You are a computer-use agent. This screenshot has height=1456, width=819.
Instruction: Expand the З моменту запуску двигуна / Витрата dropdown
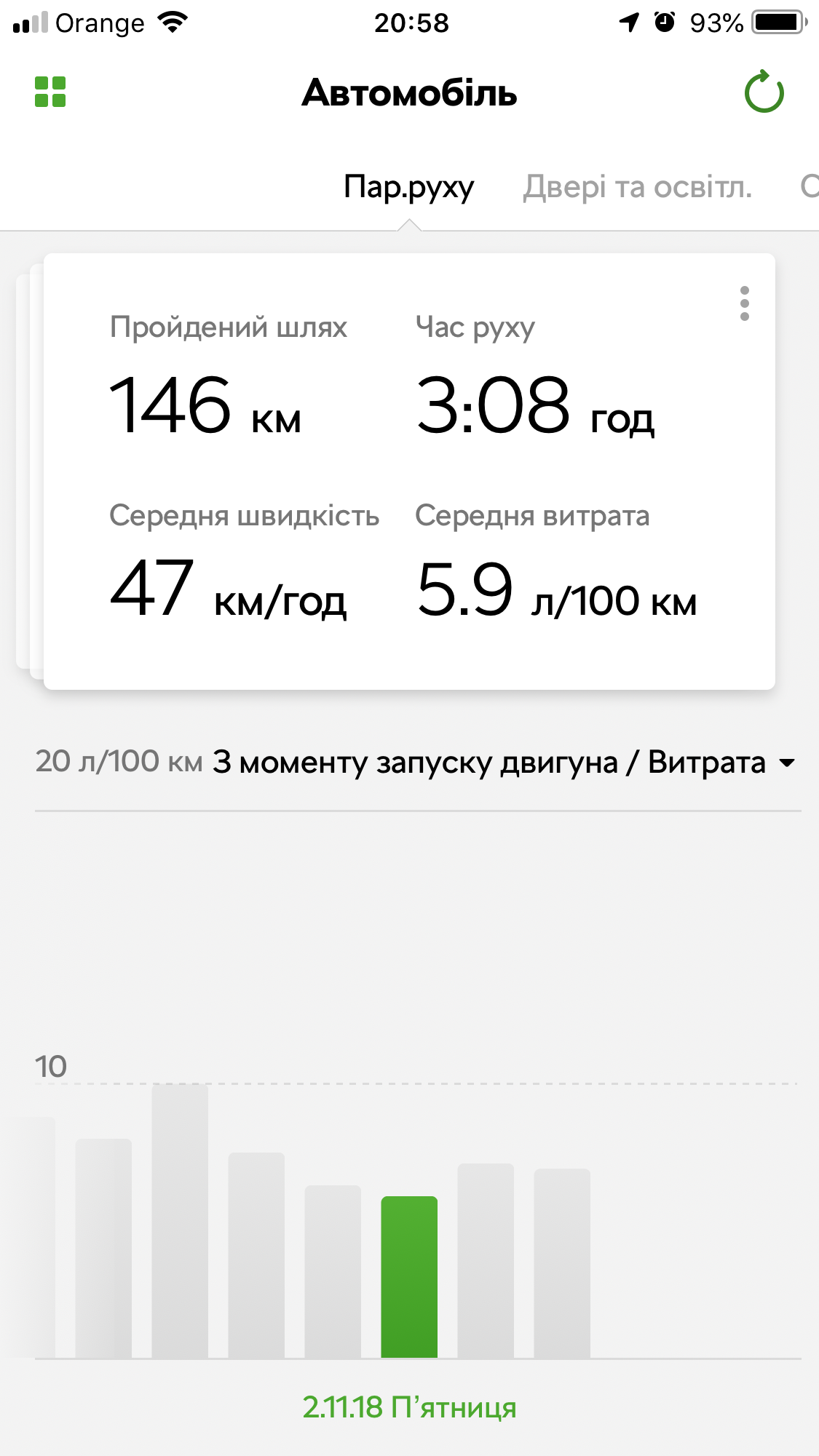coord(502,763)
